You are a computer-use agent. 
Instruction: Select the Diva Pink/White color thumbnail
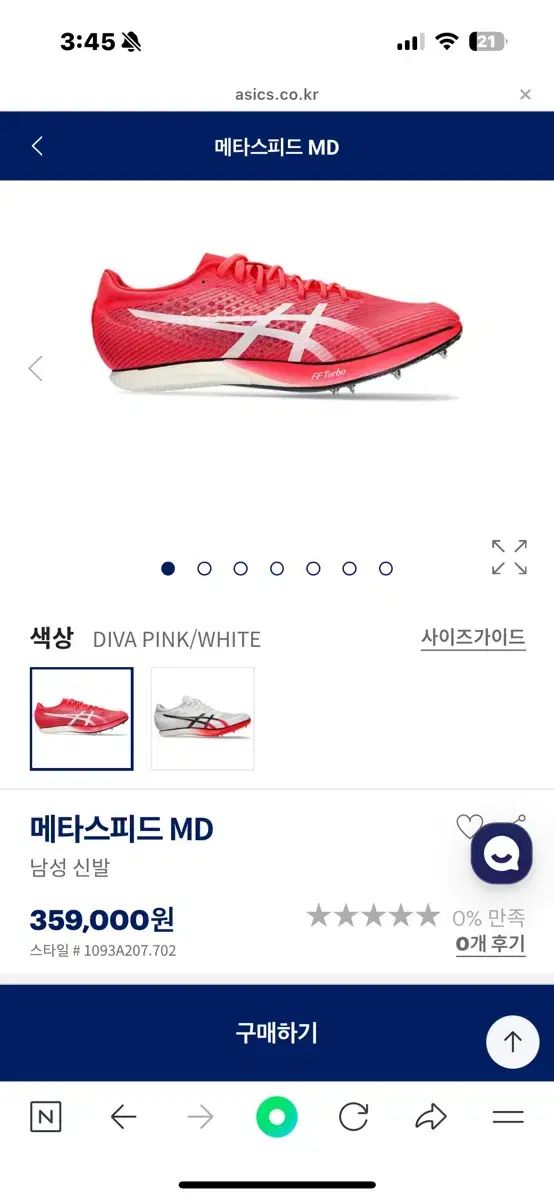[82, 718]
